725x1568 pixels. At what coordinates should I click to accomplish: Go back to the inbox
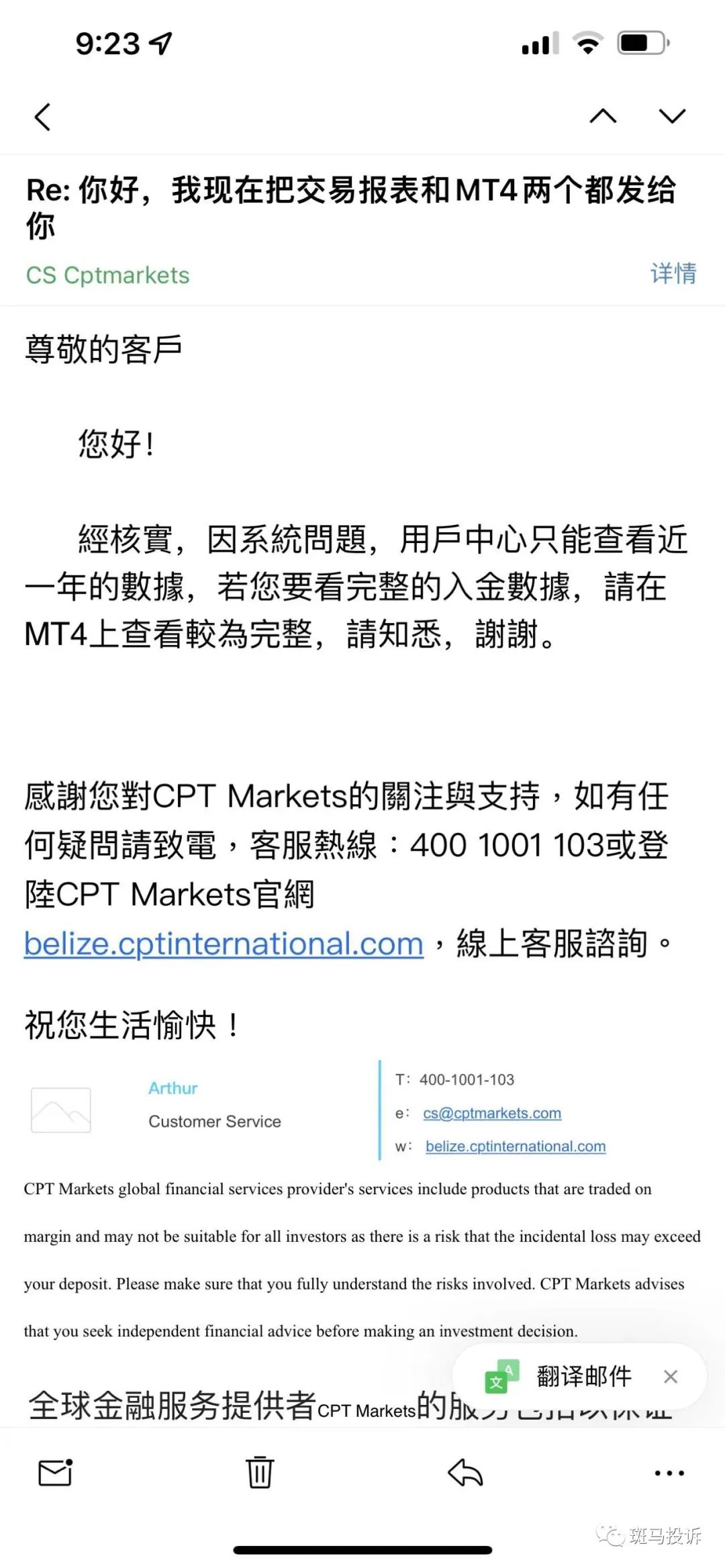coord(42,117)
